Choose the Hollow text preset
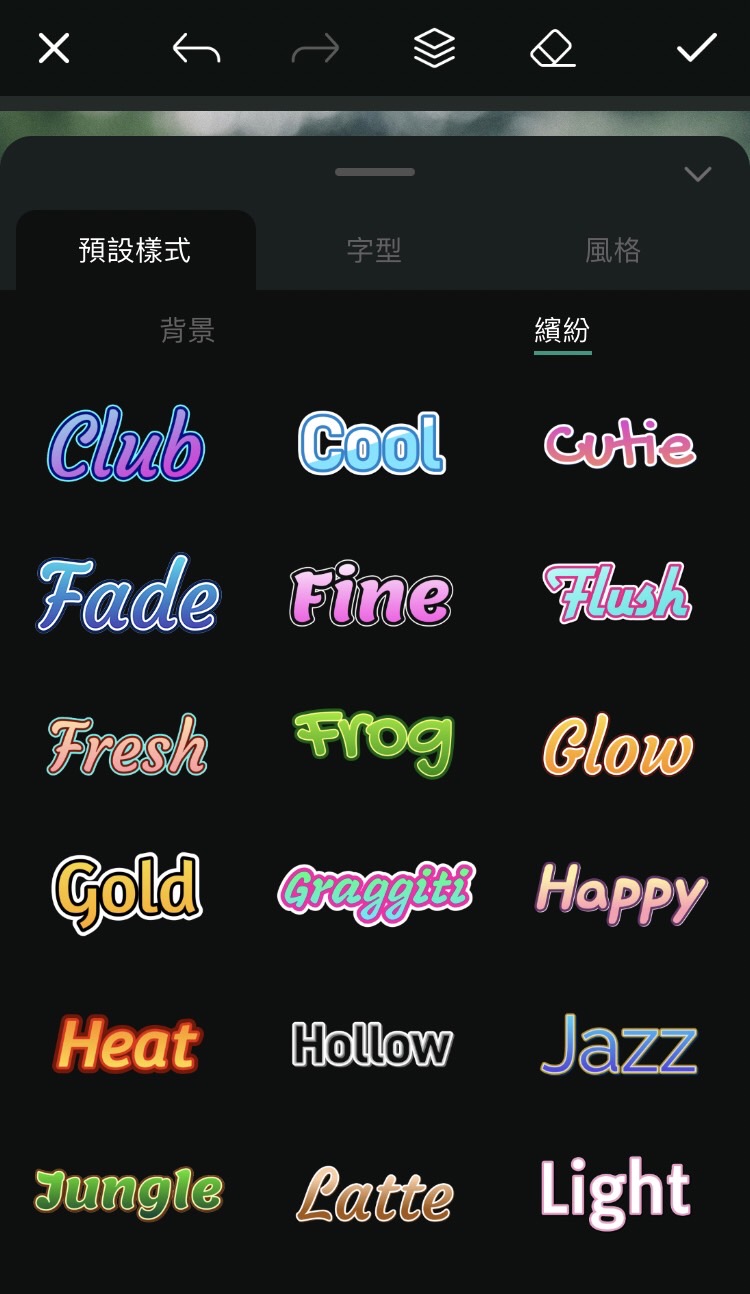Image resolution: width=750 pixels, height=1294 pixels. click(372, 1045)
